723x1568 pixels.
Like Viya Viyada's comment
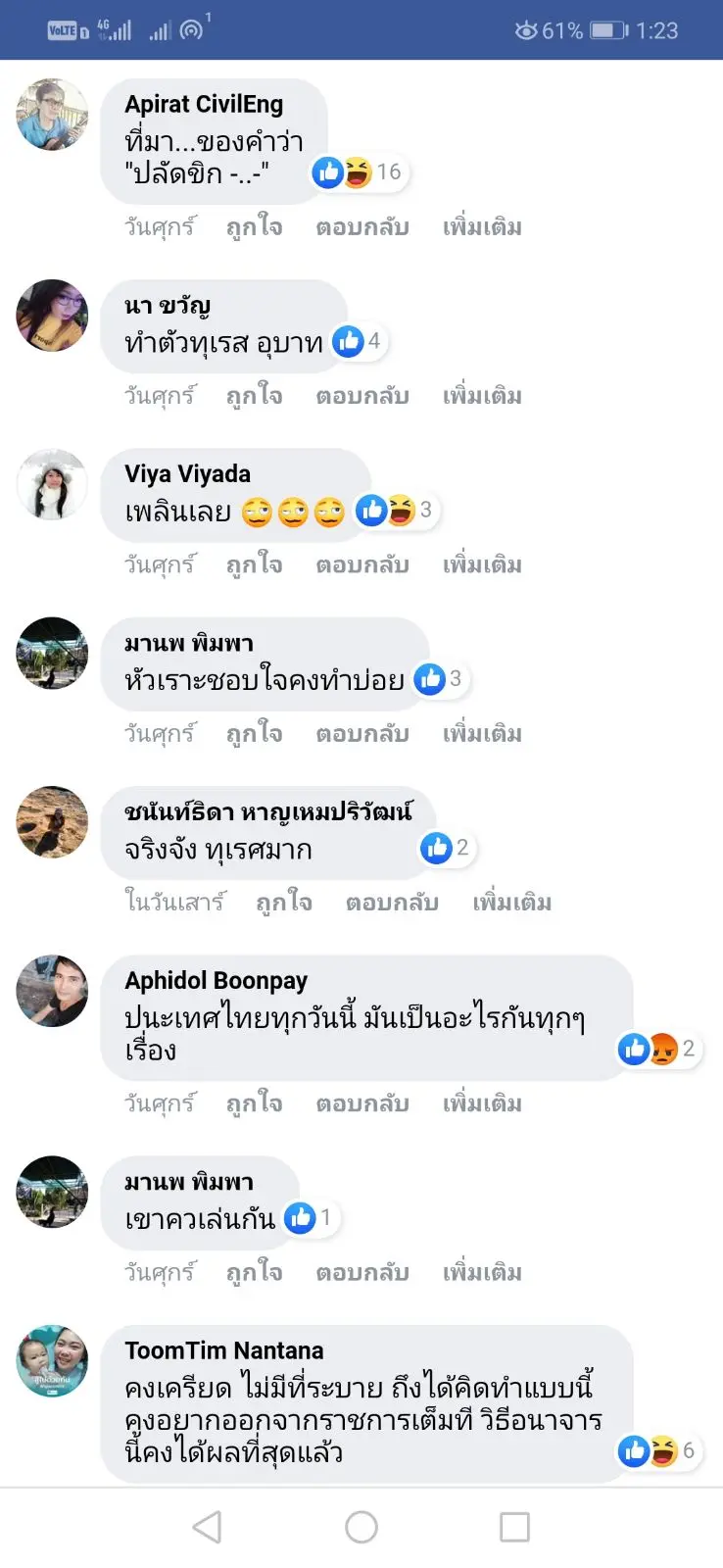tap(254, 564)
